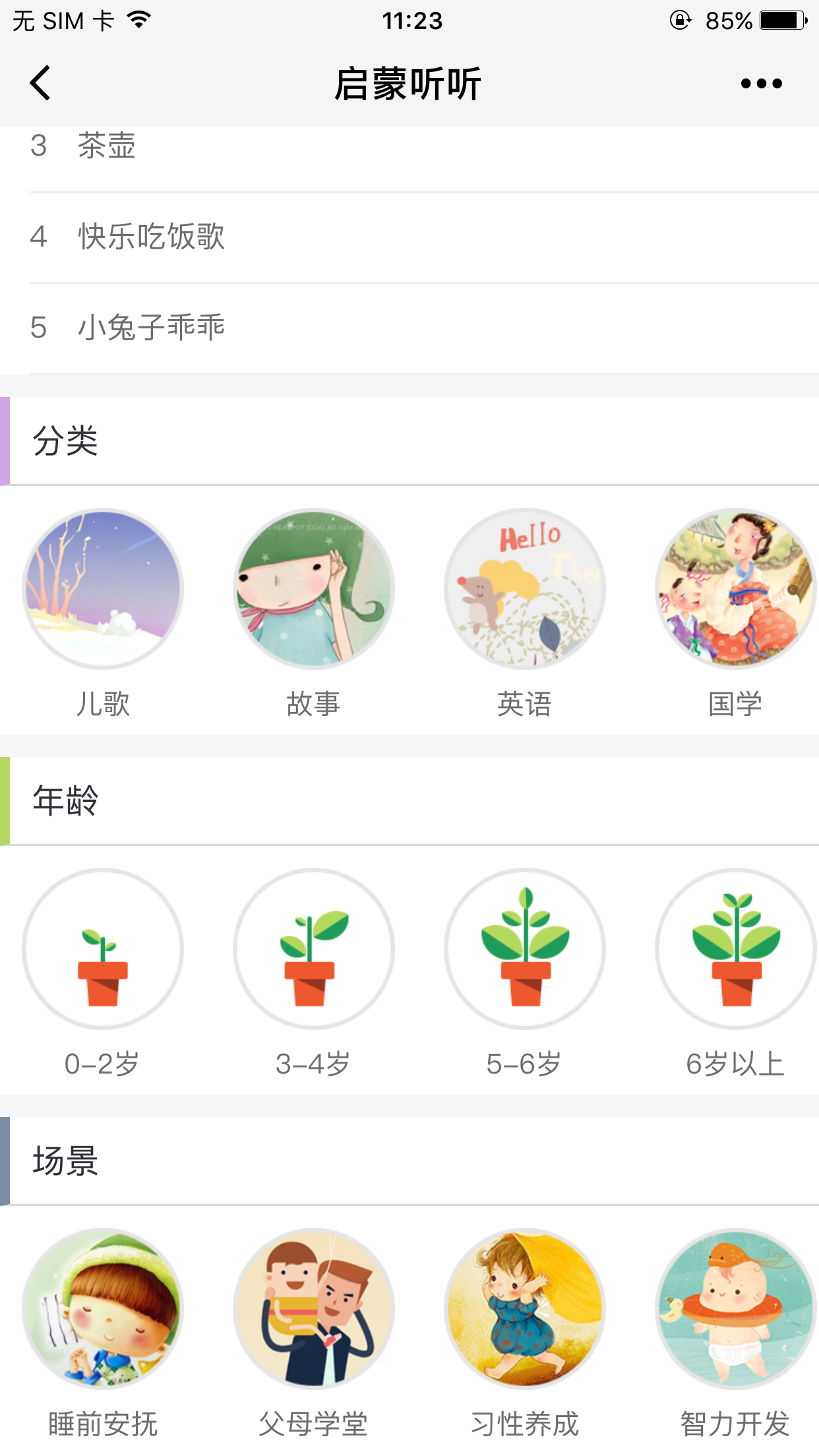Pick the 3-4岁 age group
The width and height of the screenshot is (819, 1456).
coord(314,949)
